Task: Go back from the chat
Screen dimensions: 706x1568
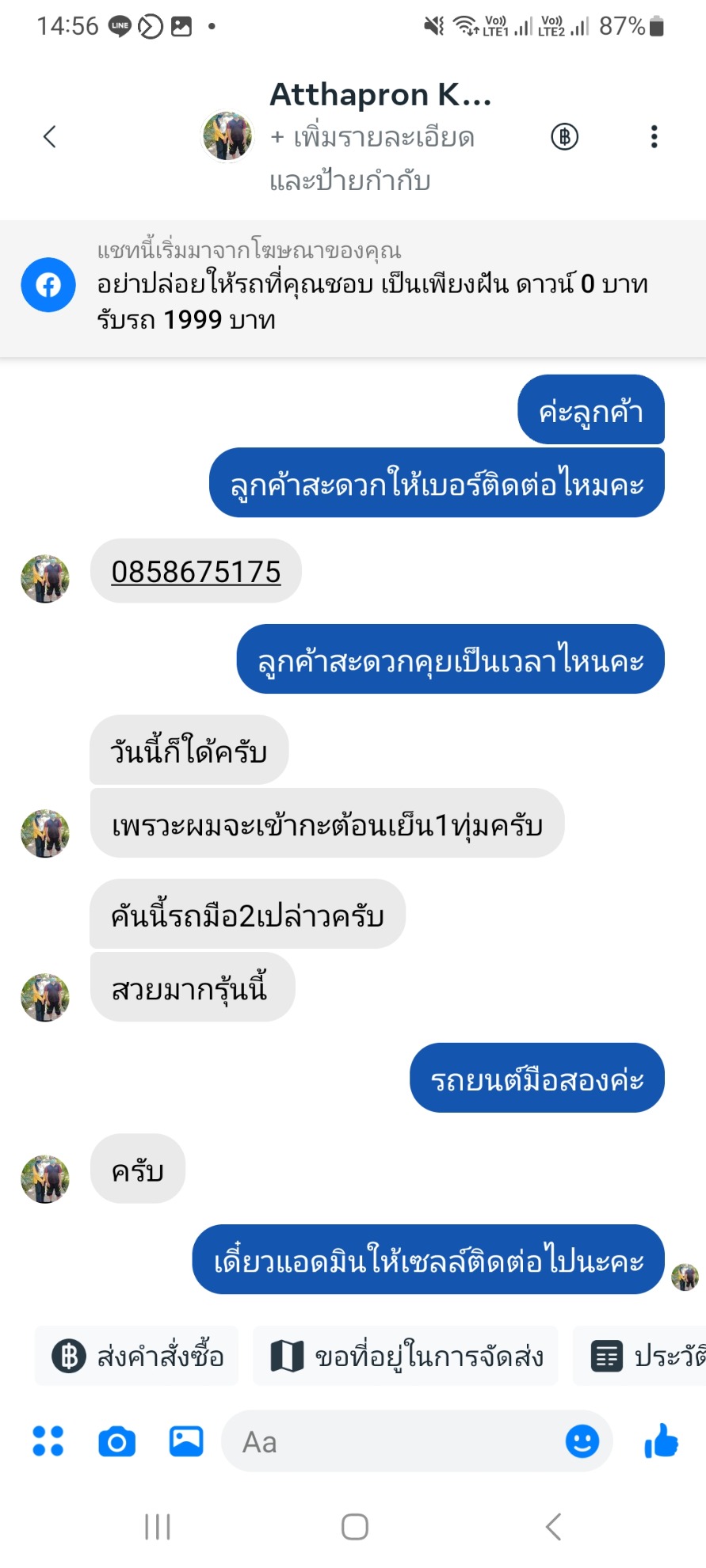Action: tap(50, 137)
